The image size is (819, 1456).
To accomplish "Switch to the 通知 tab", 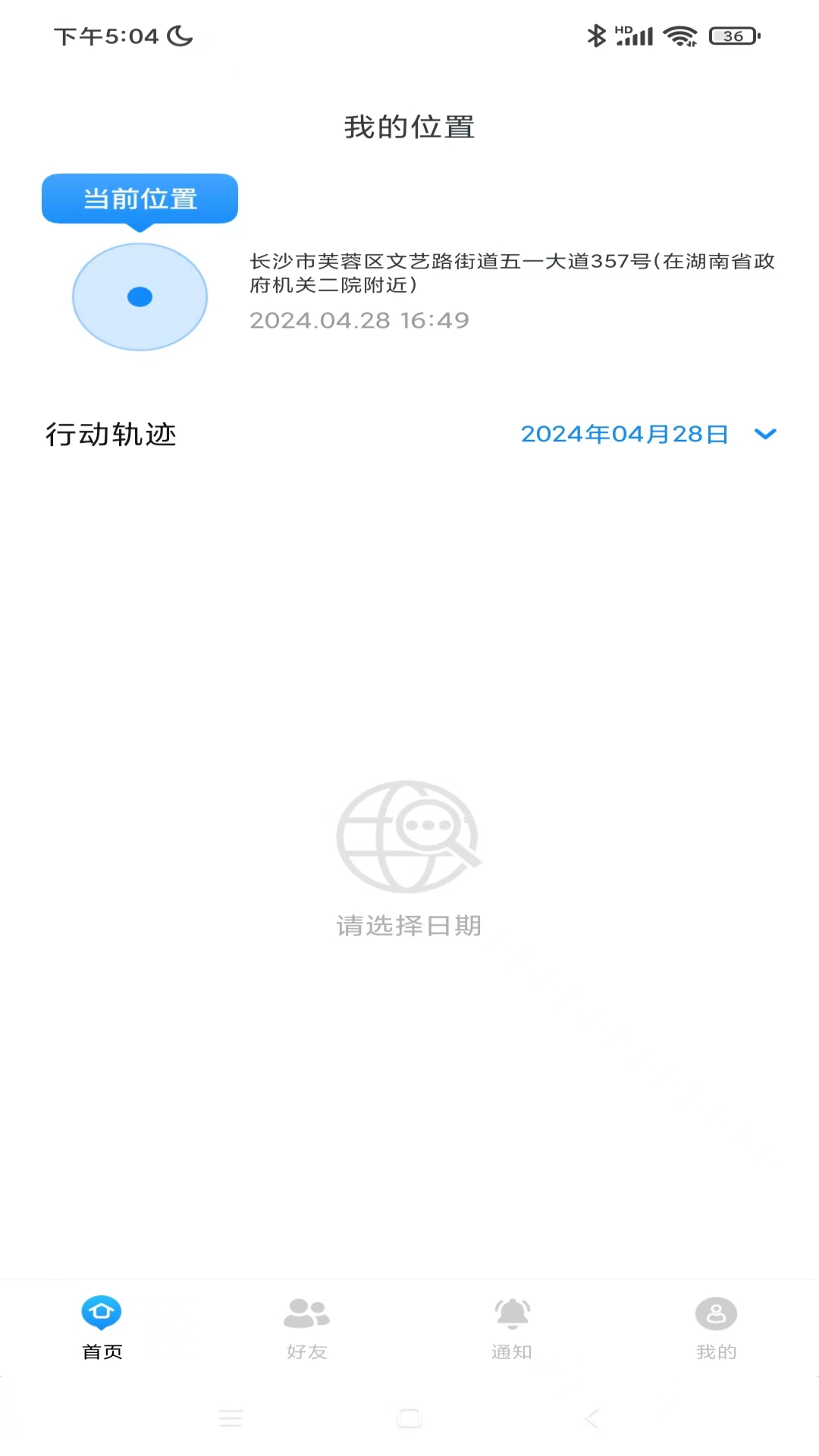I will pyautogui.click(x=512, y=1327).
